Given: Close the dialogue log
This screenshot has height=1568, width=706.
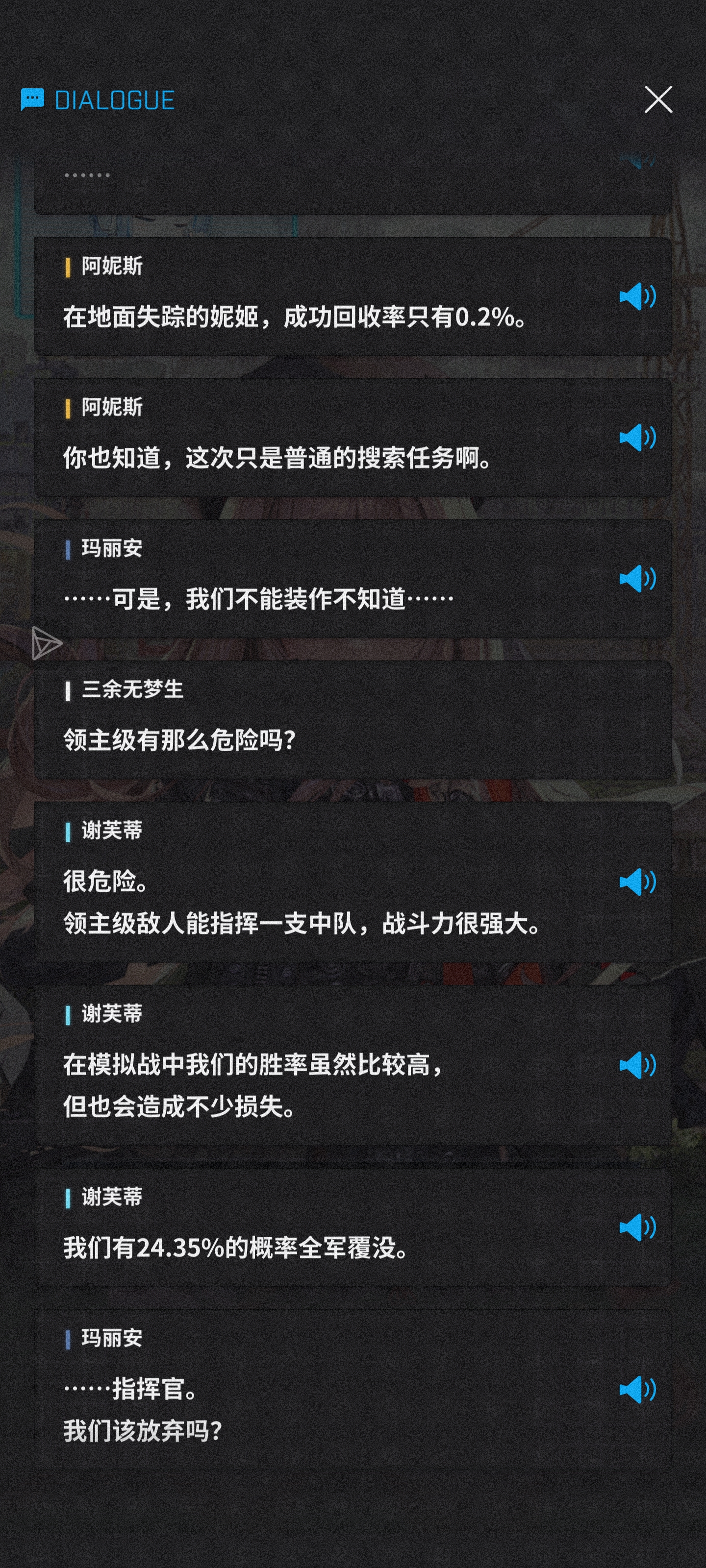Looking at the screenshot, I should pyautogui.click(x=658, y=99).
